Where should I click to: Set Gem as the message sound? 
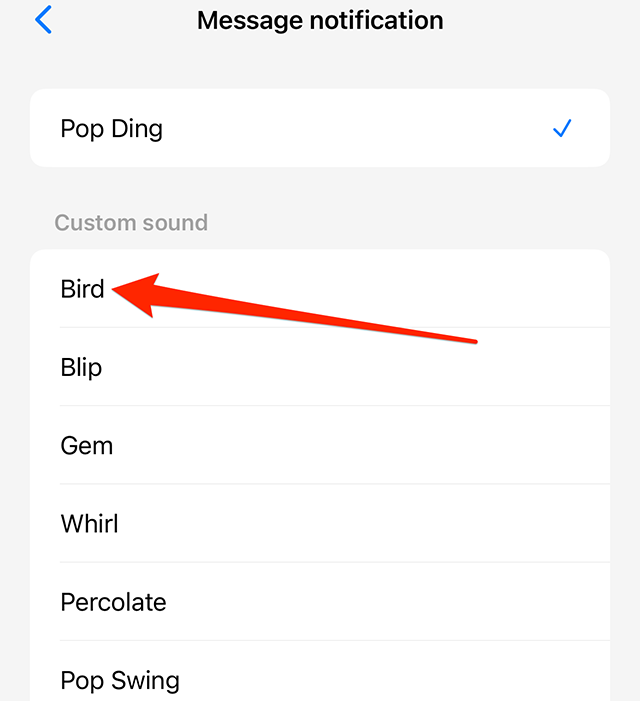tap(87, 445)
